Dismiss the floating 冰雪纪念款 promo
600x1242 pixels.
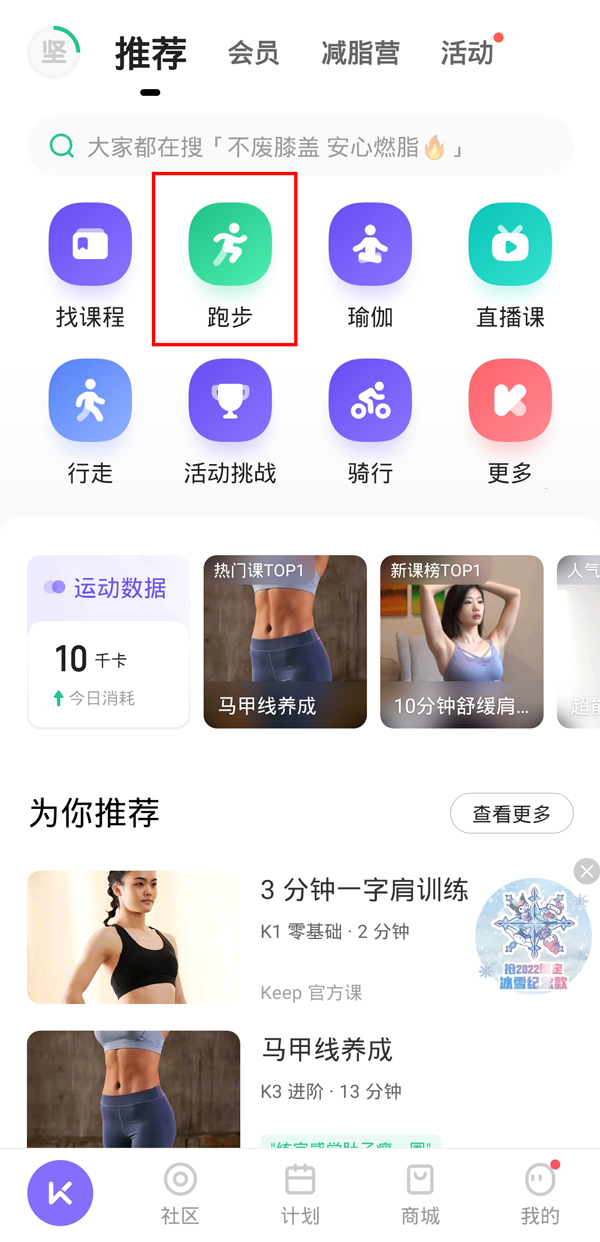coord(587,871)
